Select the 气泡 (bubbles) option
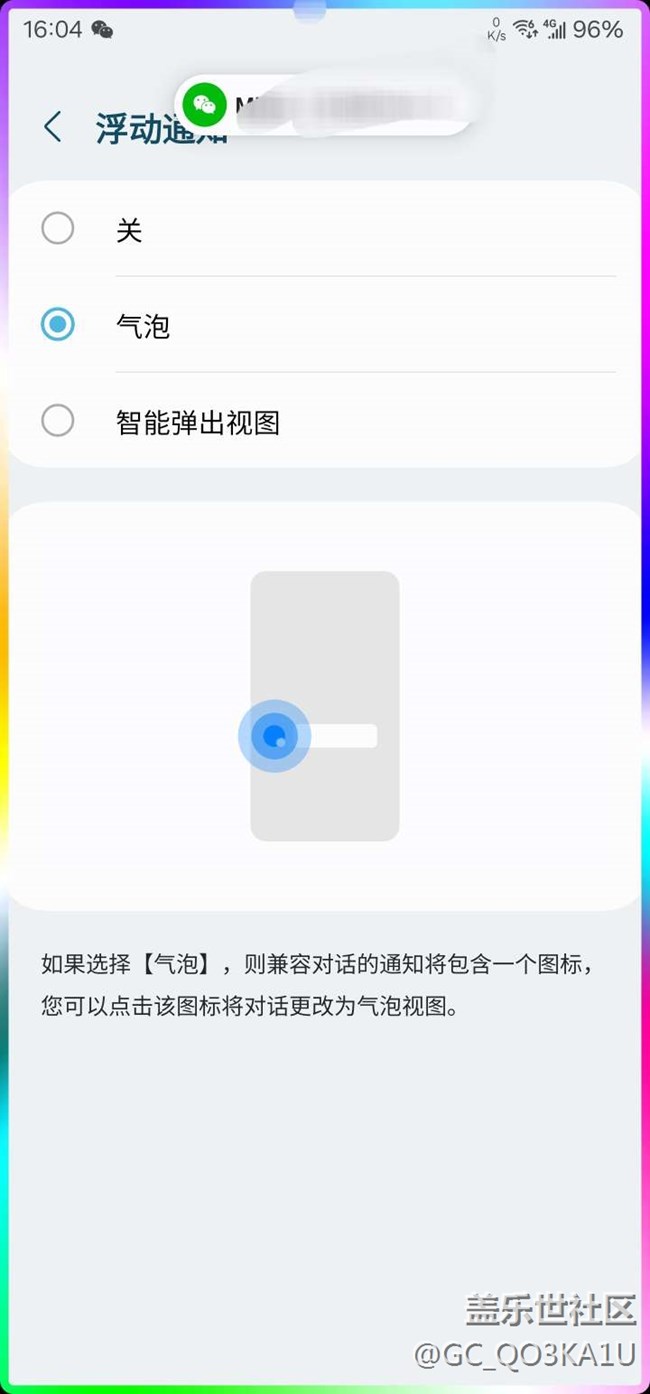Screen dimensions: 650x1394 pos(58,324)
